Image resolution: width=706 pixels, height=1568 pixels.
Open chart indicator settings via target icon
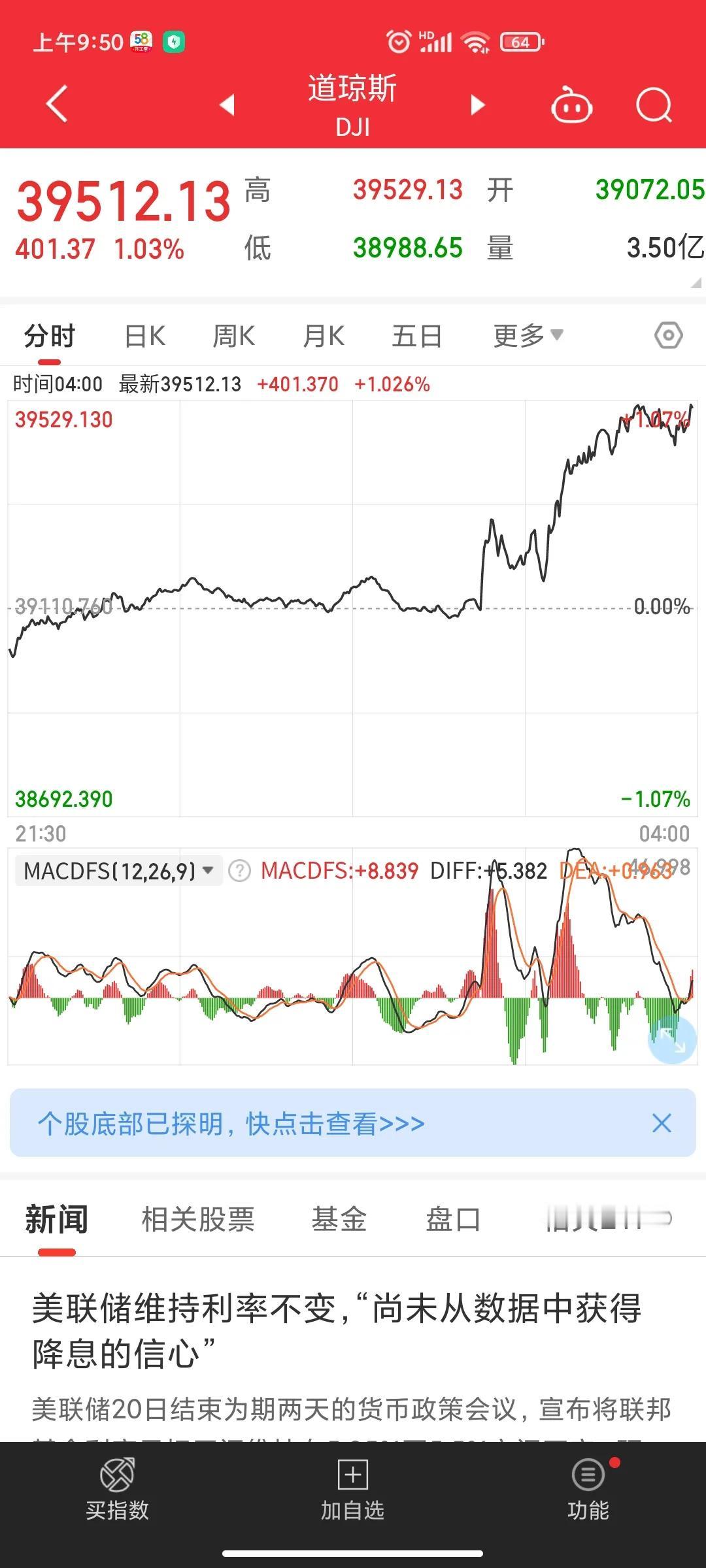pyautogui.click(x=668, y=335)
